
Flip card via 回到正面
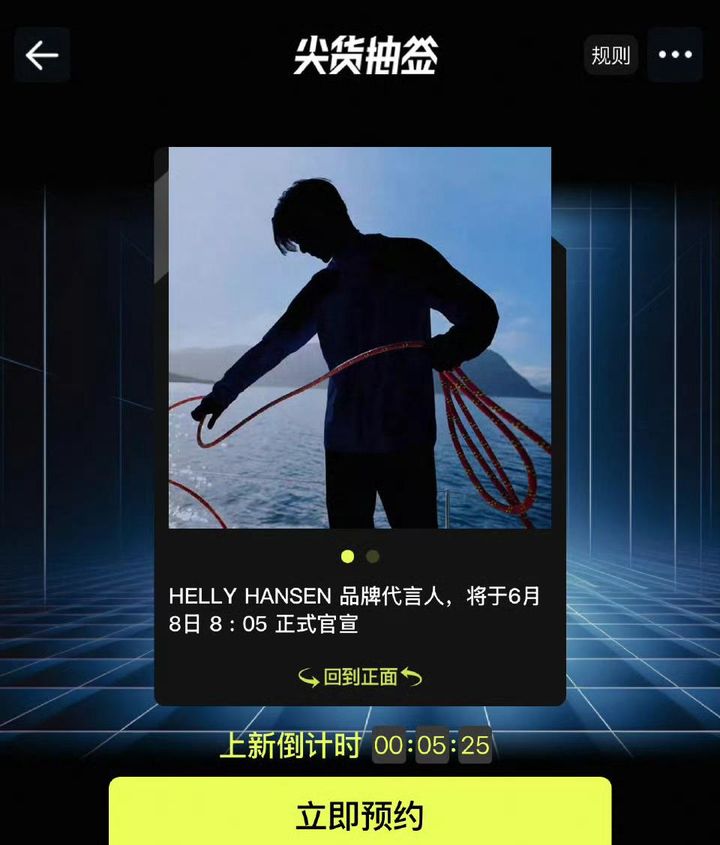360,678
